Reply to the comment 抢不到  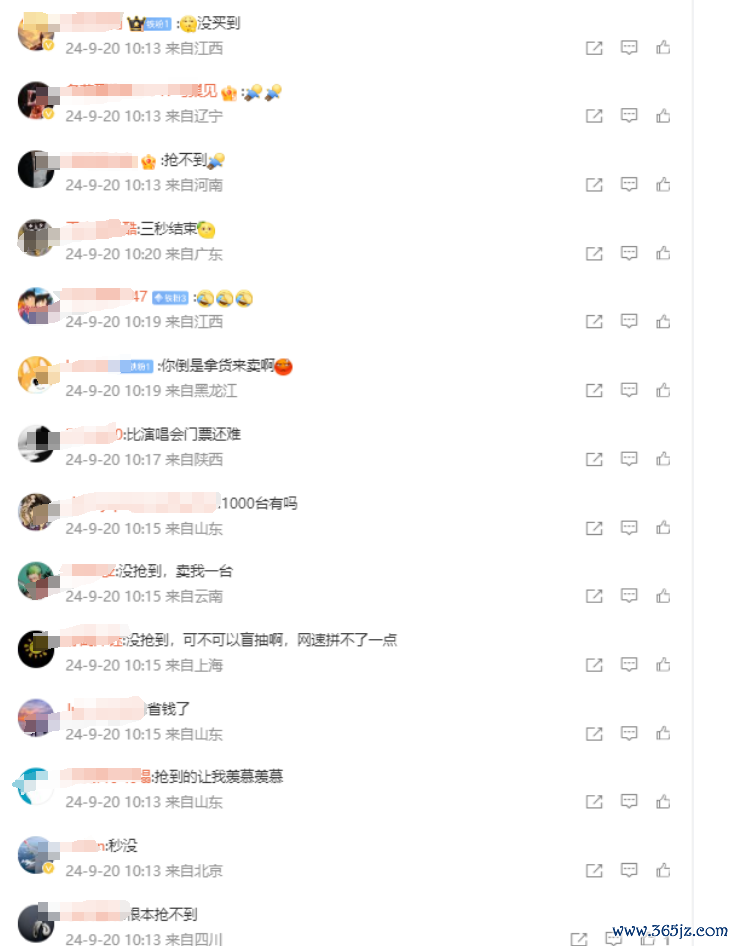(x=629, y=184)
